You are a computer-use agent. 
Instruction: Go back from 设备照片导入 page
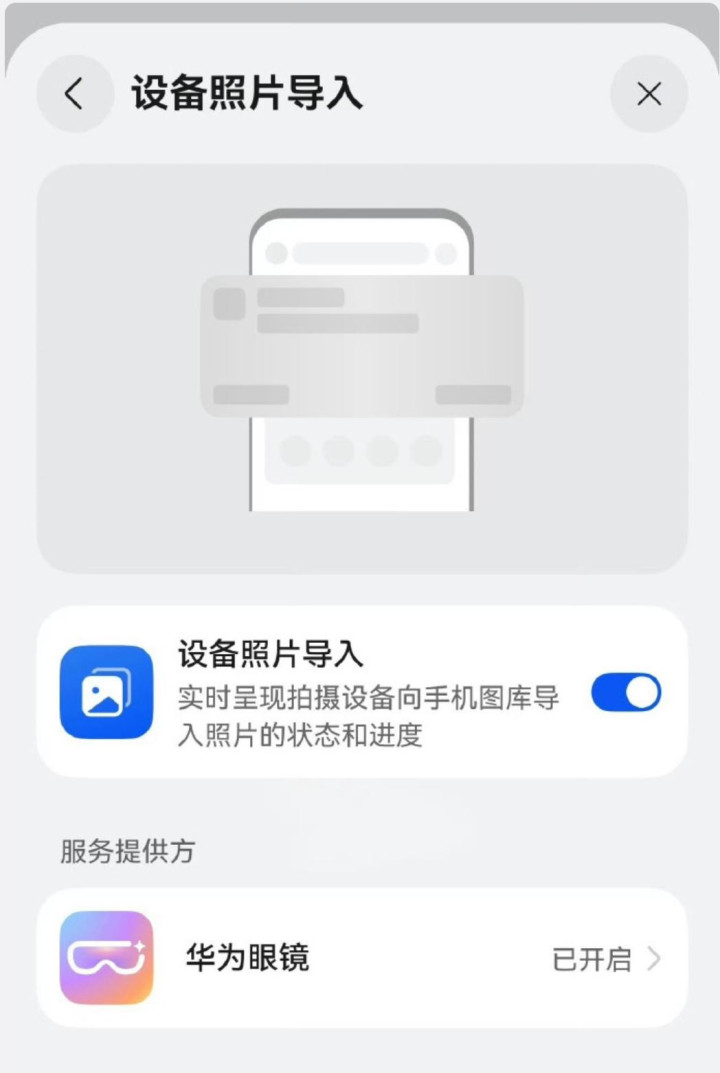[x=74, y=94]
